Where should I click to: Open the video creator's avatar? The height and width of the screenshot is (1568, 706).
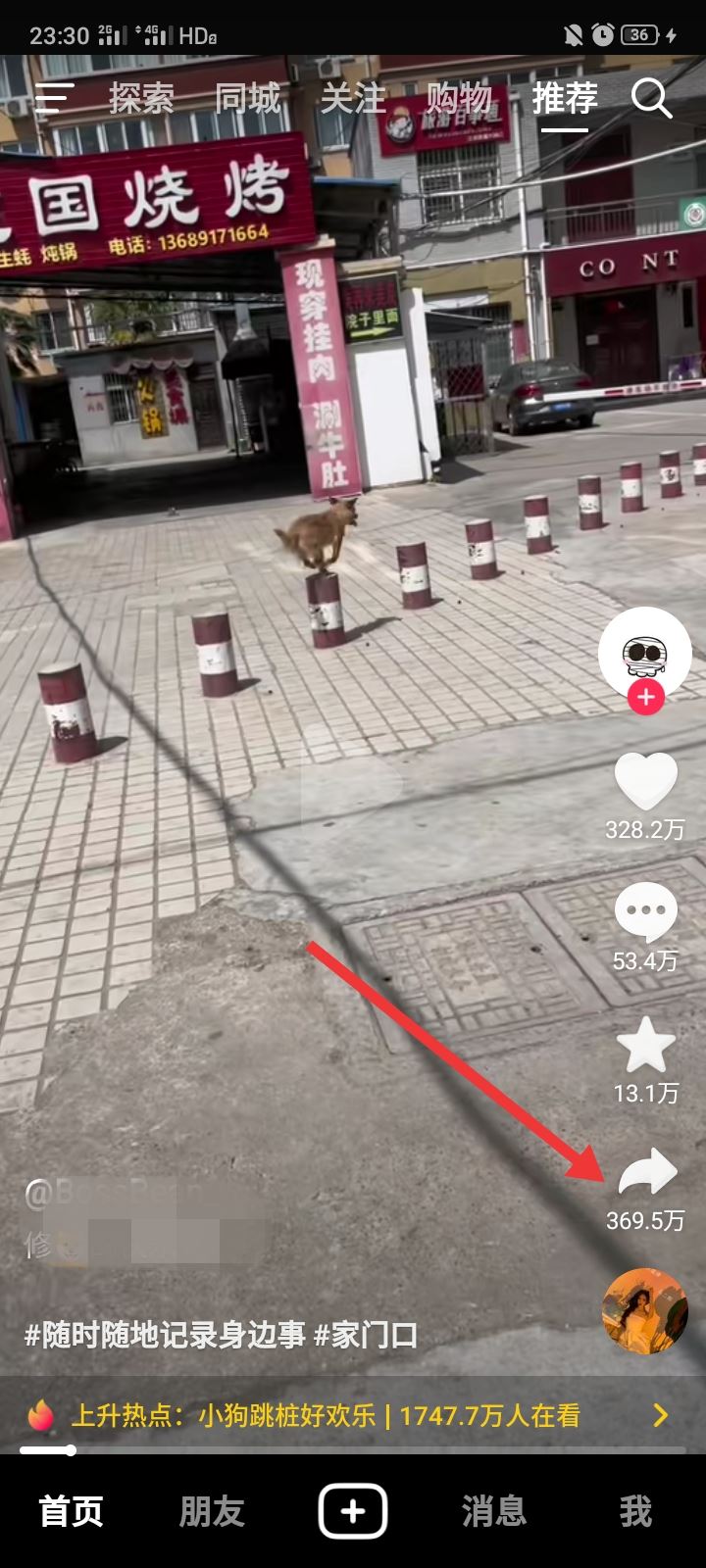(x=644, y=651)
